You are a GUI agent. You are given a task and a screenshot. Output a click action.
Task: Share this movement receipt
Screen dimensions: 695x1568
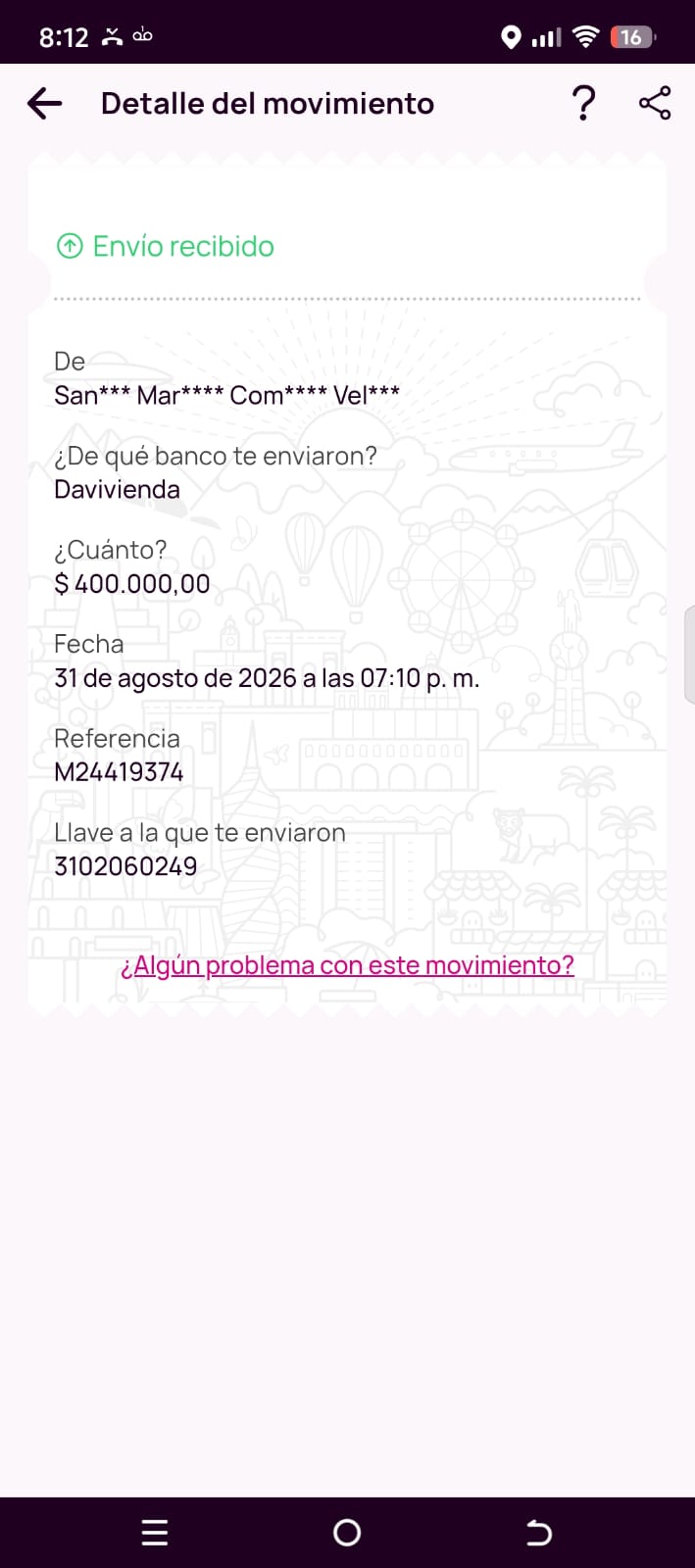click(655, 103)
